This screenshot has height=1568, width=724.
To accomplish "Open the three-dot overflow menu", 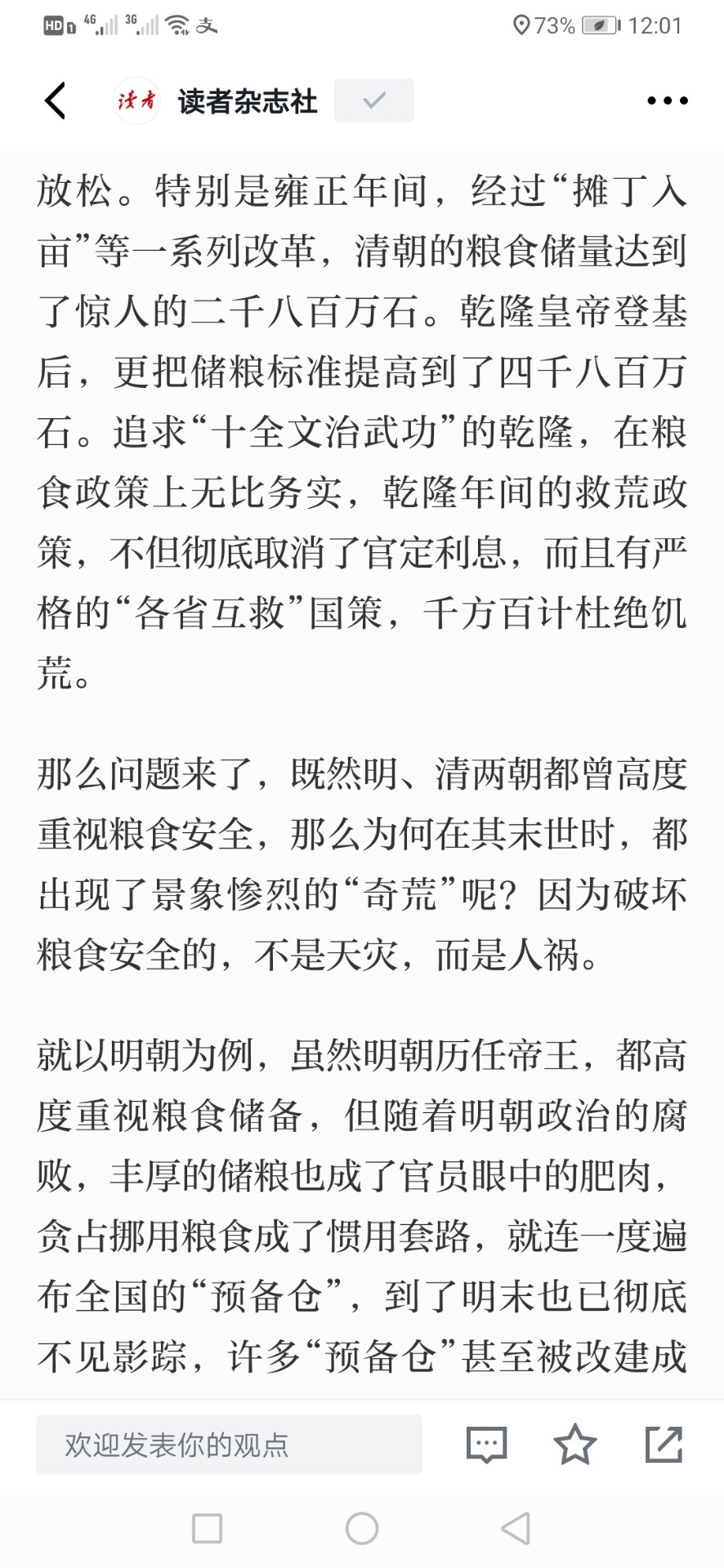I will click(x=667, y=100).
